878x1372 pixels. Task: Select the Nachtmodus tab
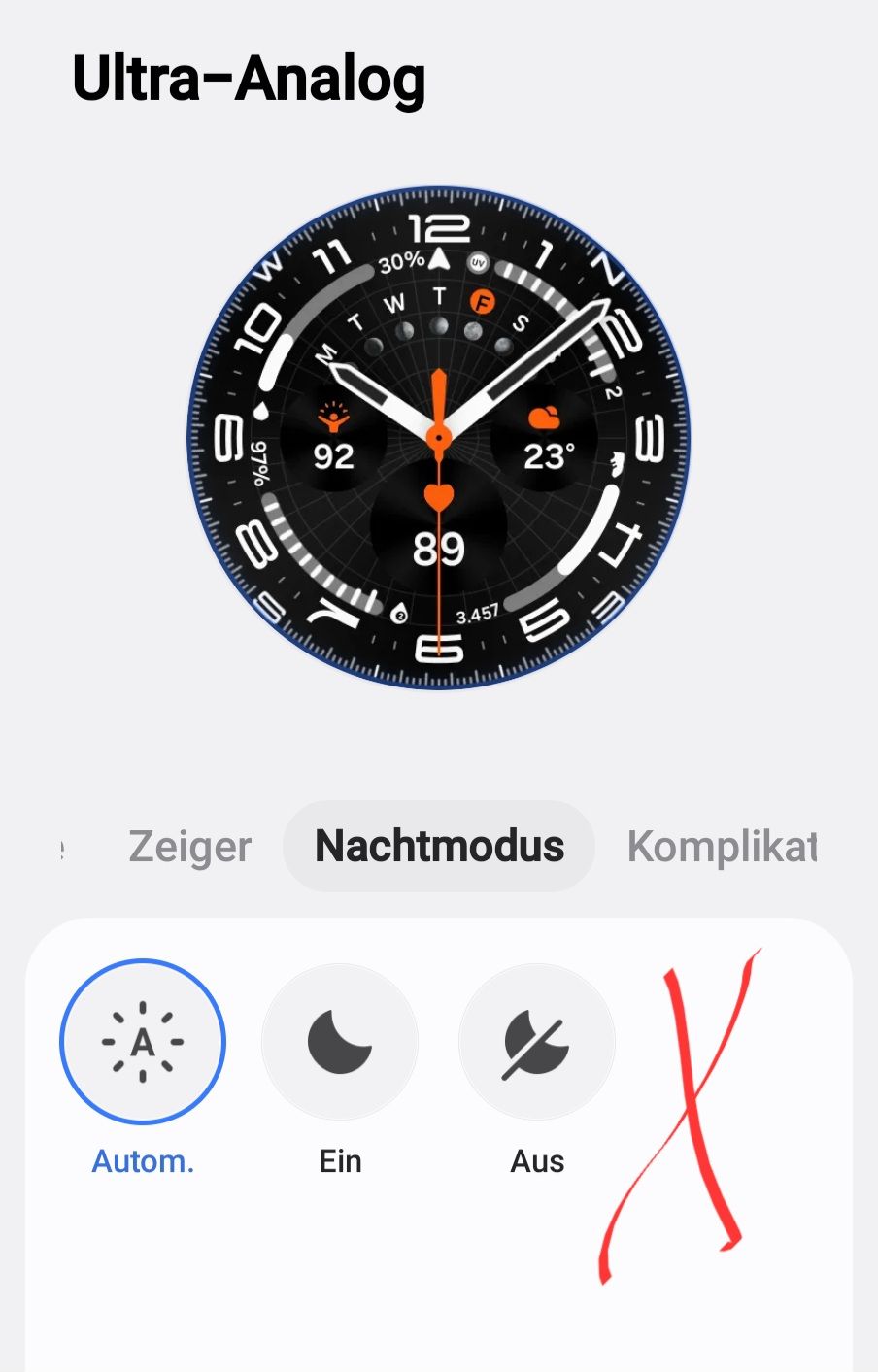[438, 846]
